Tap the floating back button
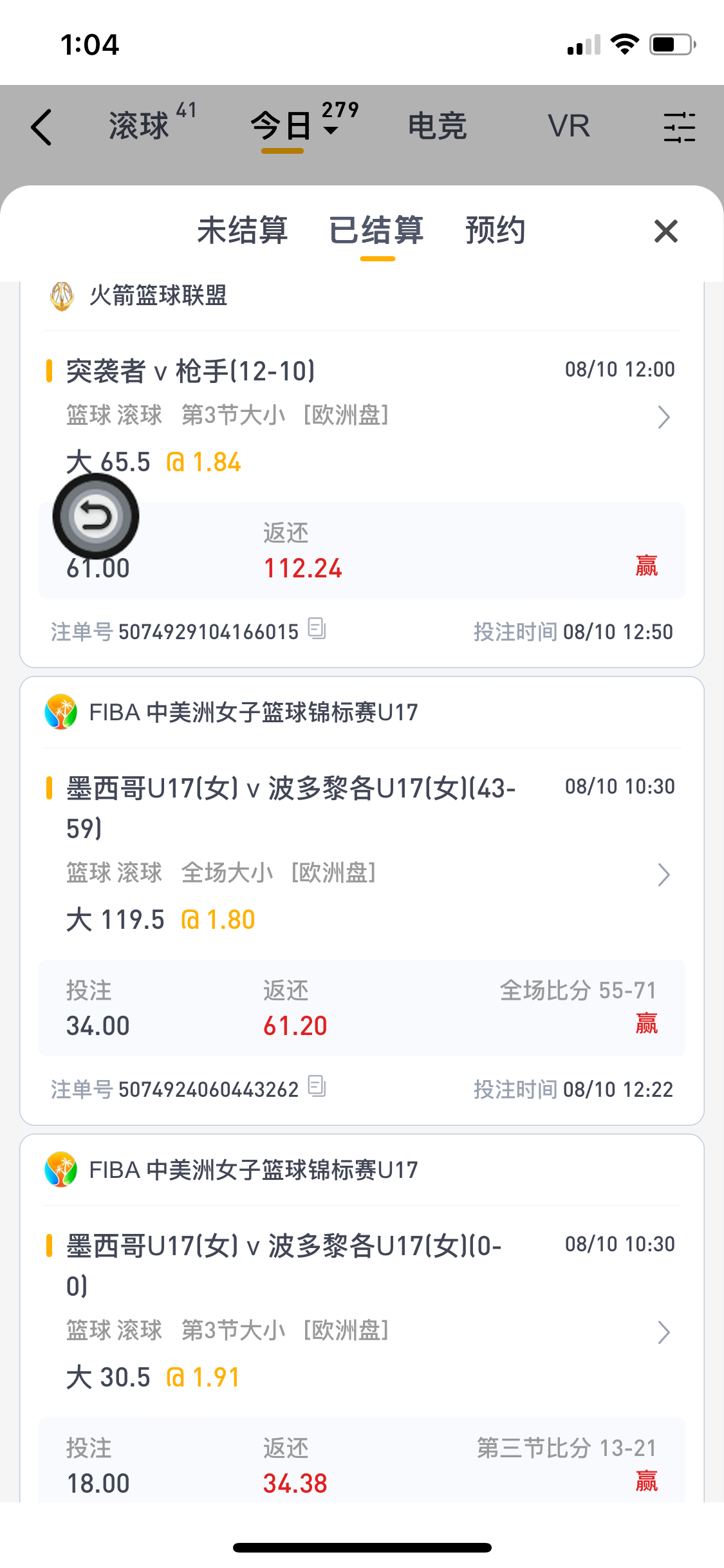724x1568 pixels. tap(96, 516)
